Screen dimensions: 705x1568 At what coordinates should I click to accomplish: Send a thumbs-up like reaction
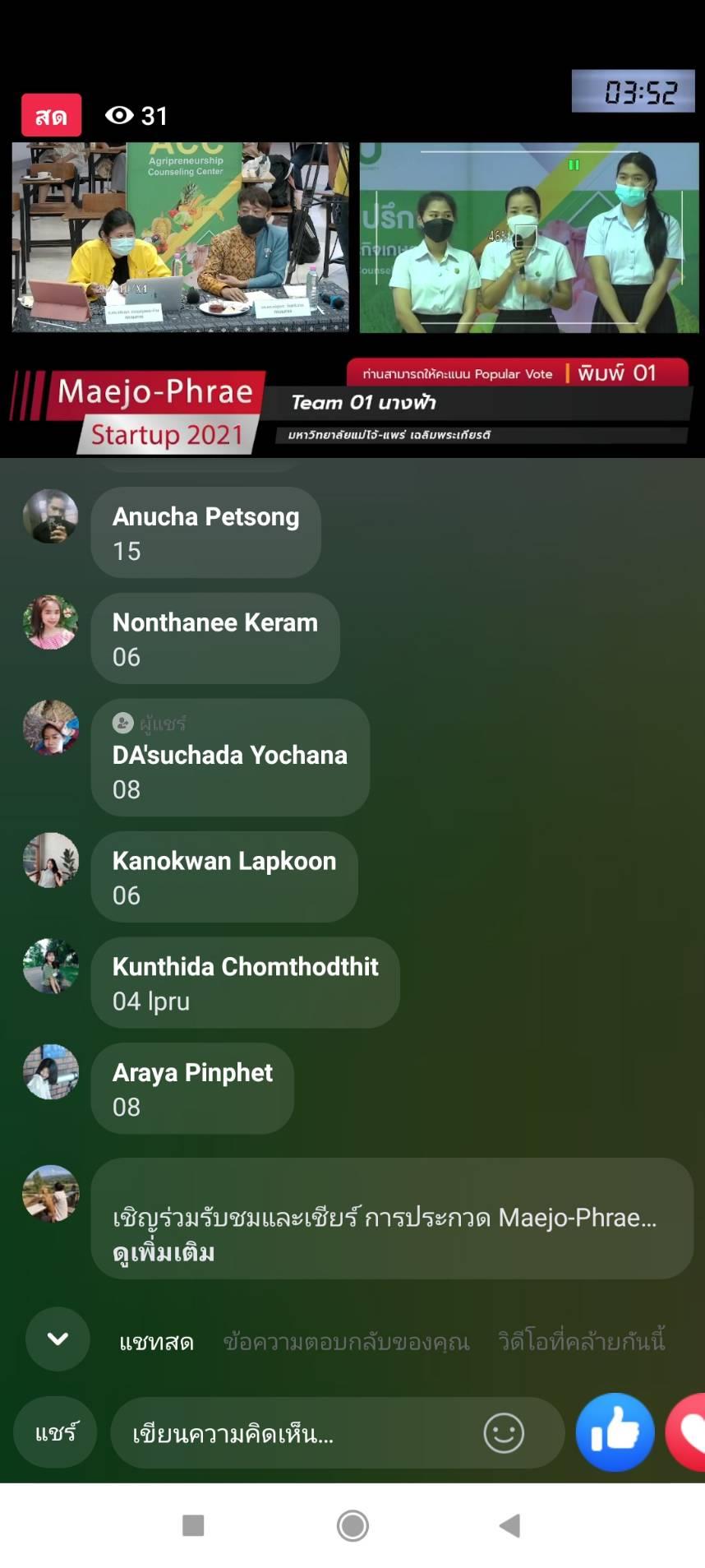[x=615, y=1432]
